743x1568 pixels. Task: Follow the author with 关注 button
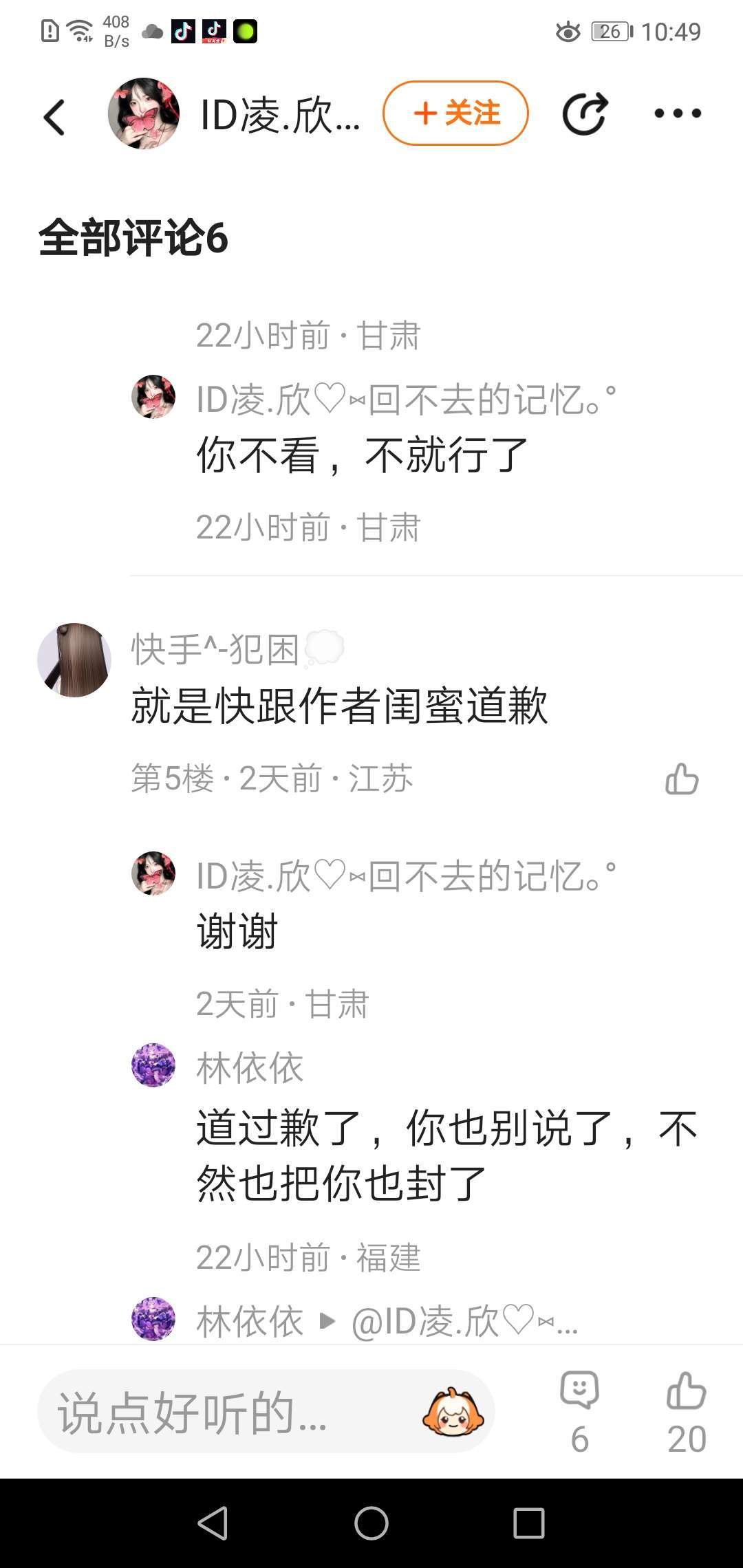[x=455, y=113]
